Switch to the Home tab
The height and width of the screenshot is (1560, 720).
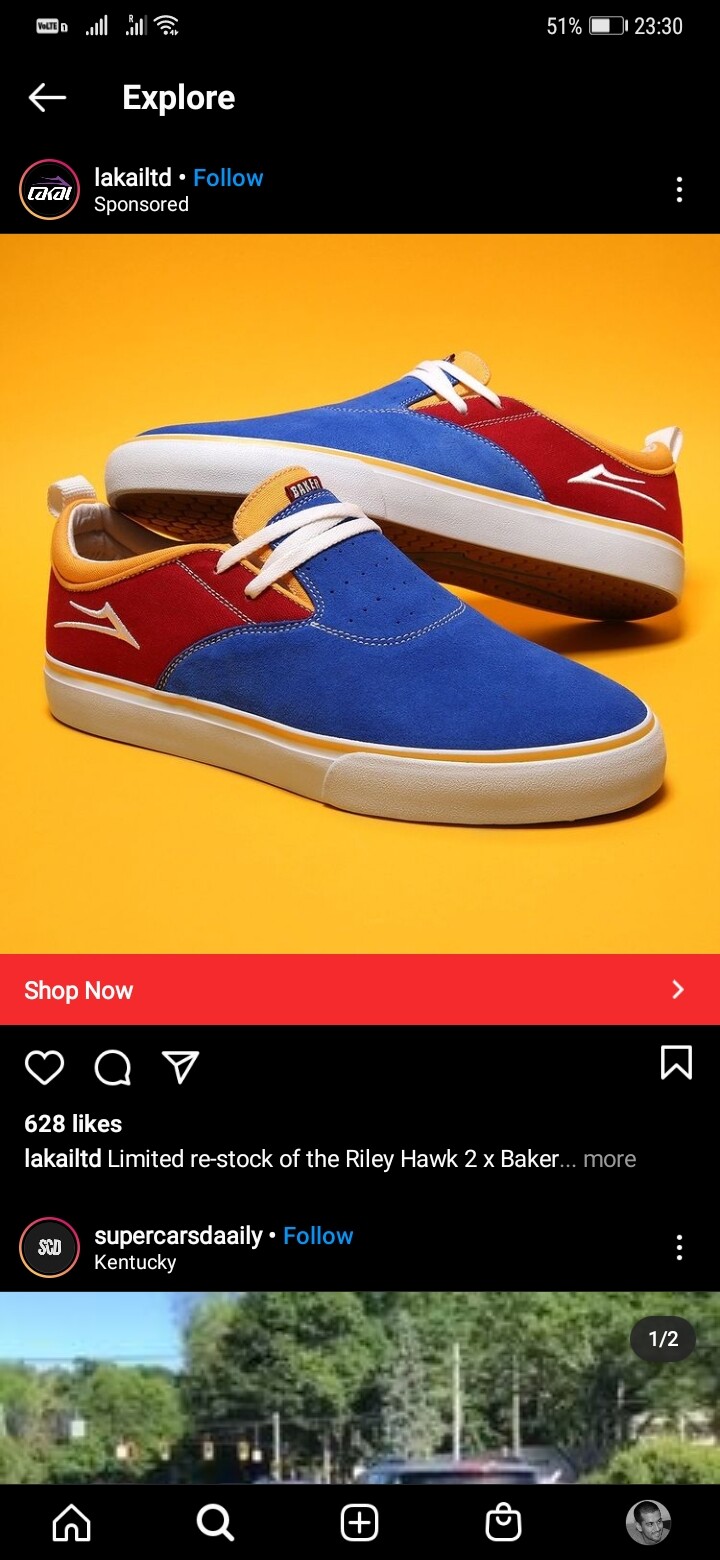(71, 1523)
